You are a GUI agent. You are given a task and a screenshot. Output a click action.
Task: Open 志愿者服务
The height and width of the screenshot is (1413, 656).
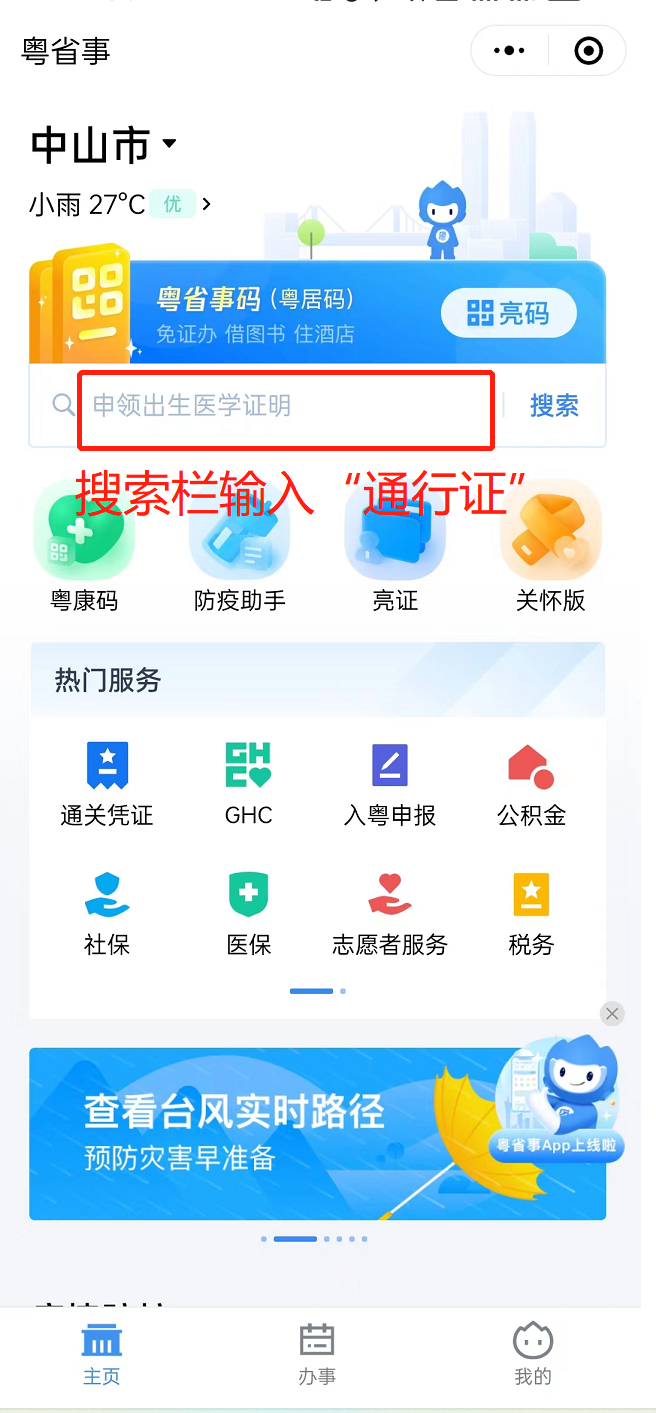pos(390,913)
